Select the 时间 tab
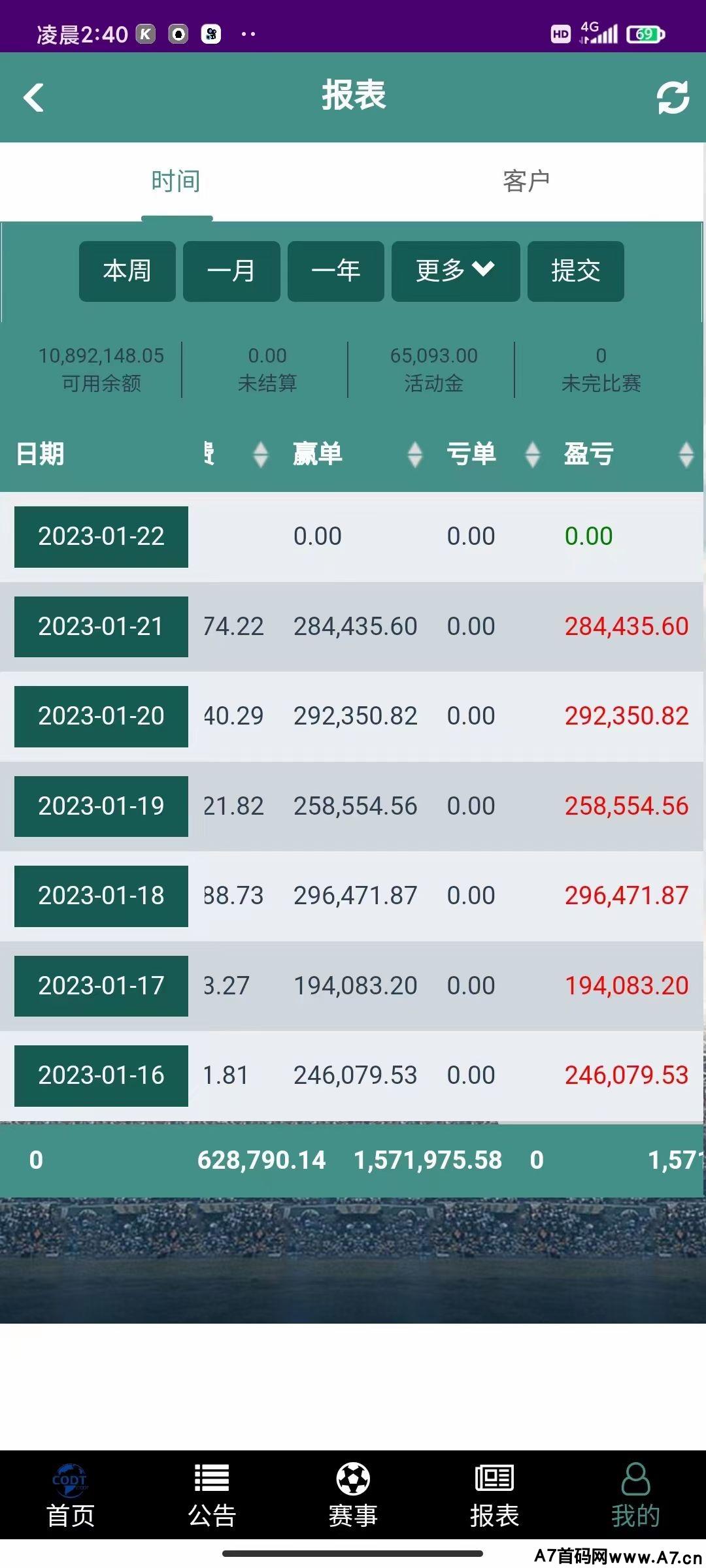706x1568 pixels. click(176, 181)
